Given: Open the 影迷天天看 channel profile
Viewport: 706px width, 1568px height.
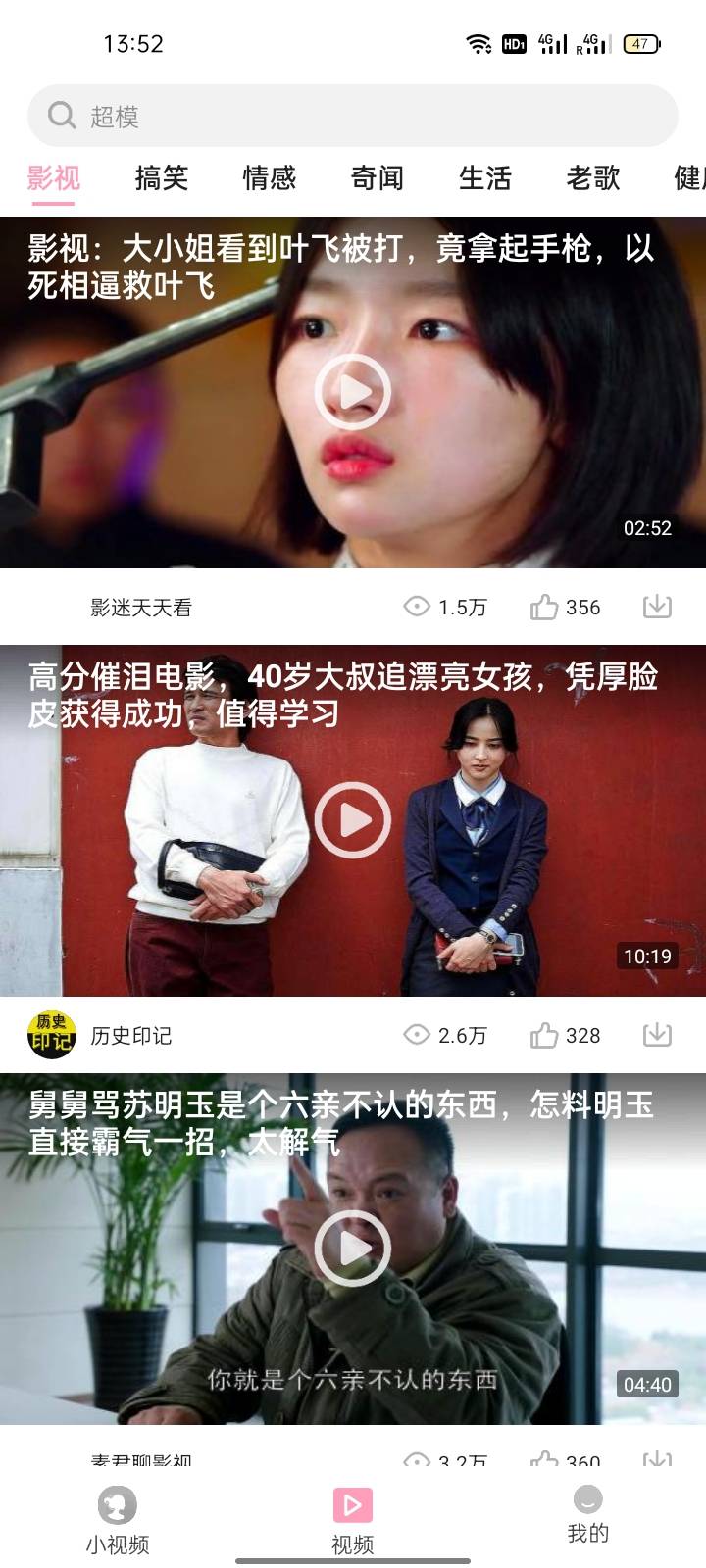Looking at the screenshot, I should coord(140,608).
